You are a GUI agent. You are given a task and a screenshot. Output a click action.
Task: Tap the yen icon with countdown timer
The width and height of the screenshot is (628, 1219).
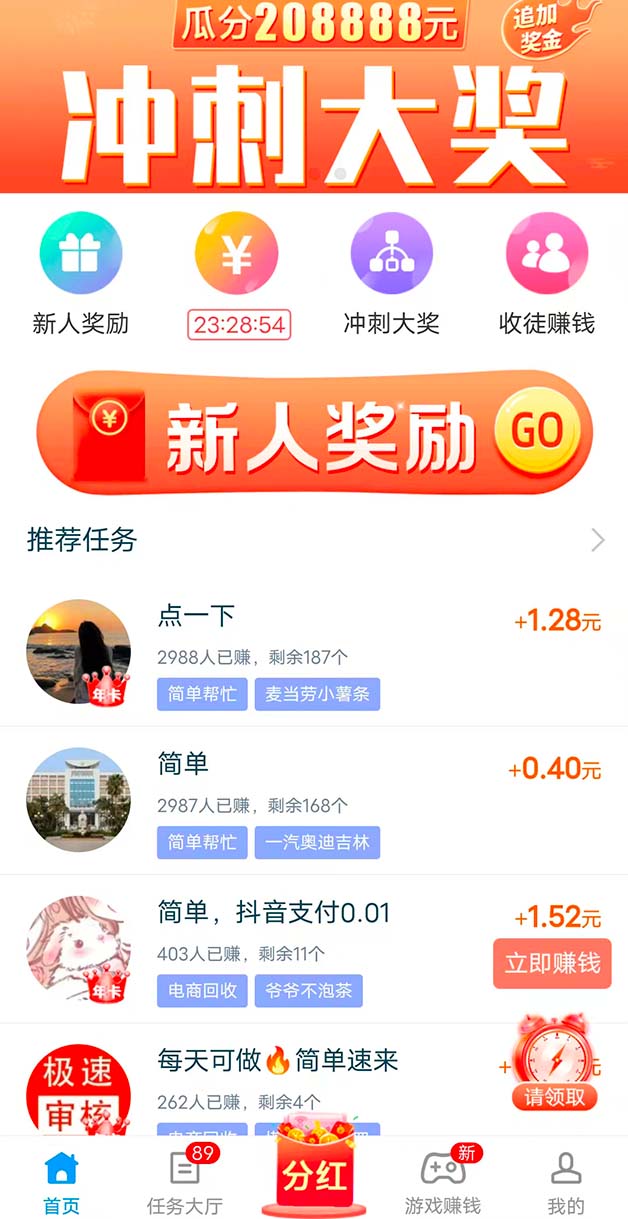tap(237, 254)
